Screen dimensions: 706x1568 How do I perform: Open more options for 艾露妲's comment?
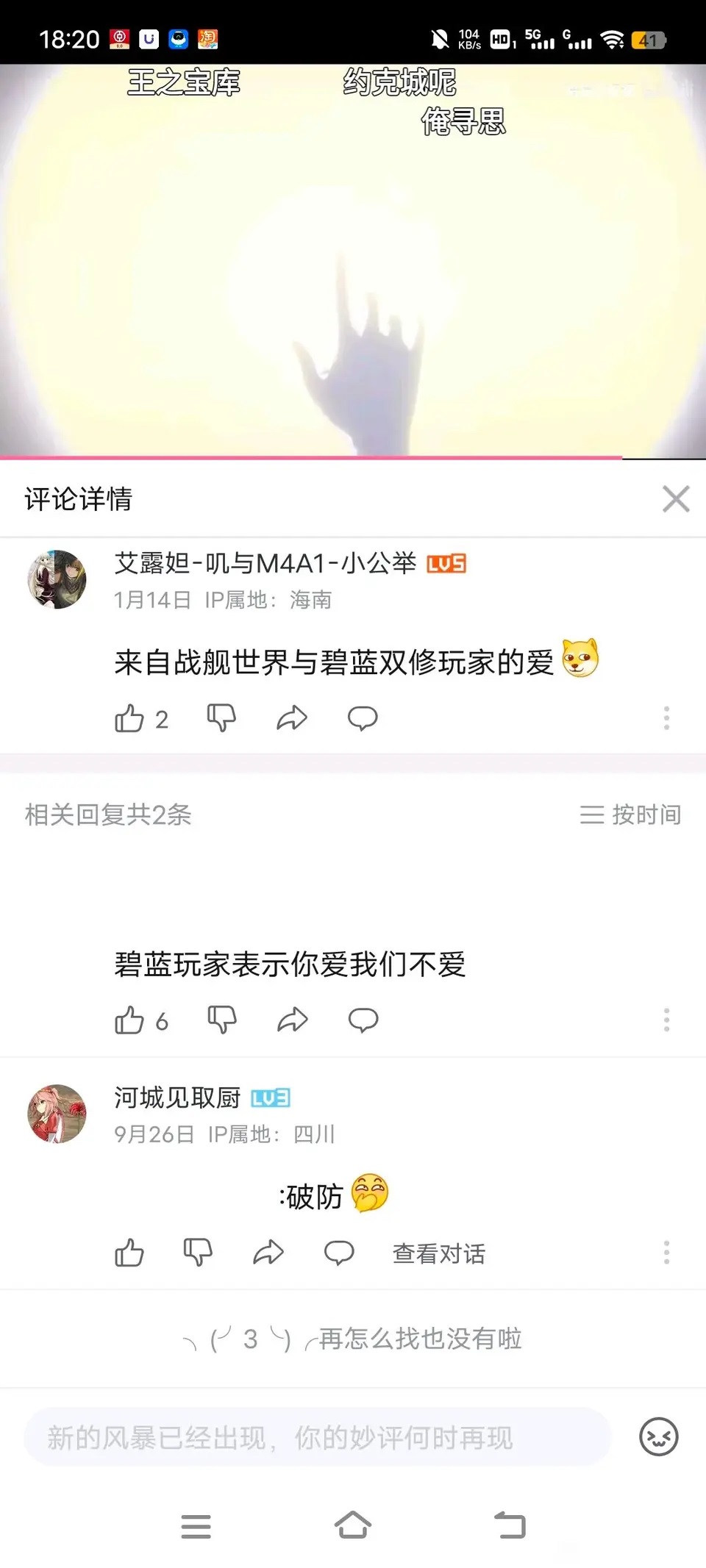pos(666,718)
